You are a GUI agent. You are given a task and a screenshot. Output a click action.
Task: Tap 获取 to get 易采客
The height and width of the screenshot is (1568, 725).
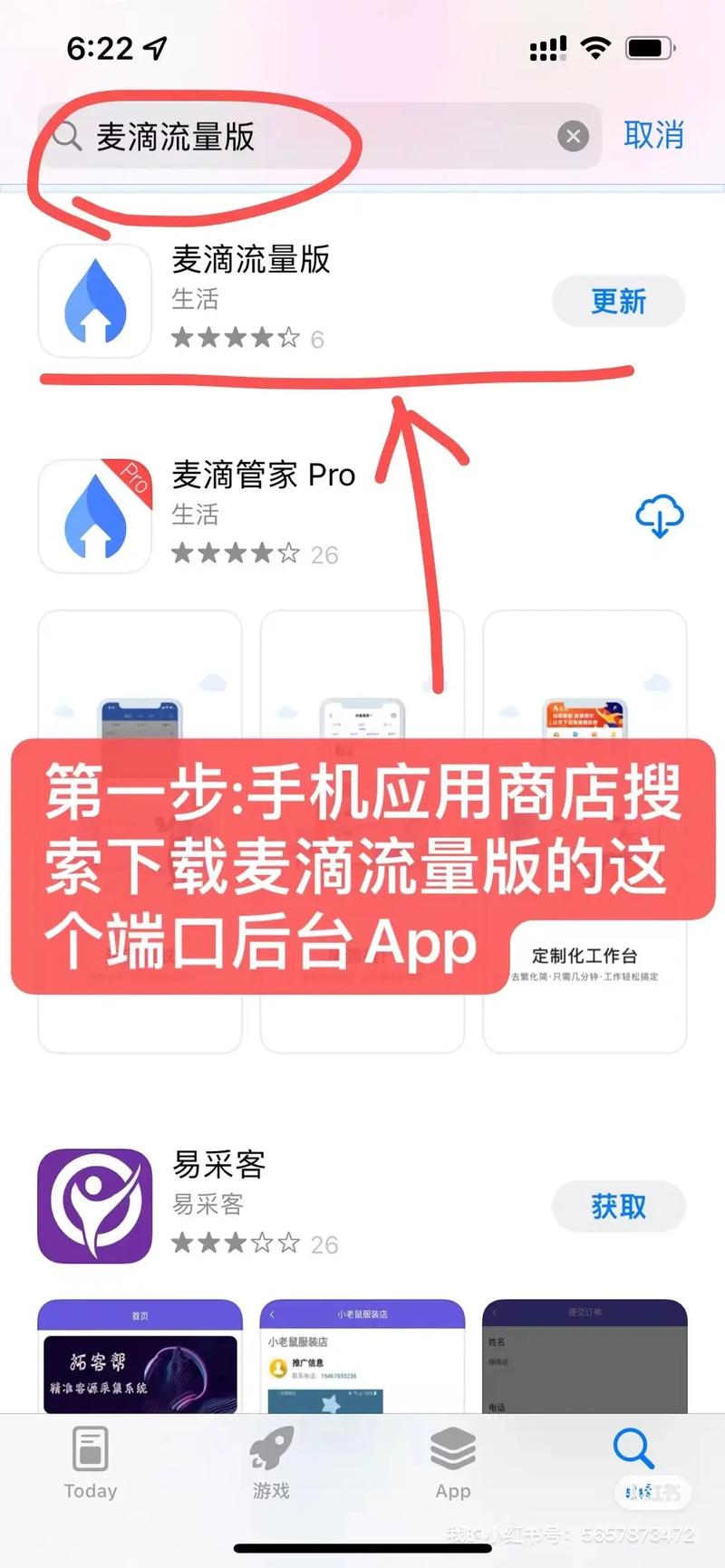click(618, 1207)
